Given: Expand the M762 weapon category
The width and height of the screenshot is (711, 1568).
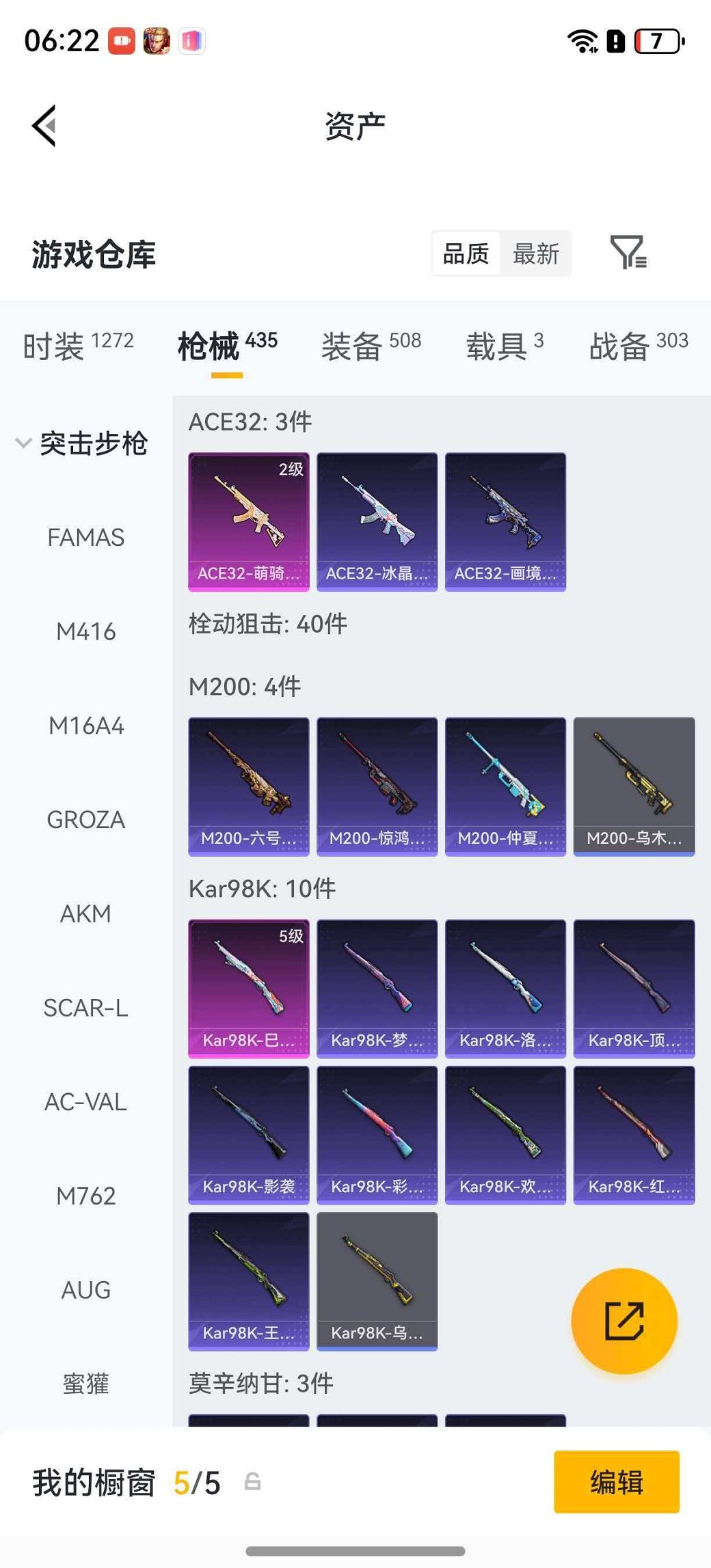Looking at the screenshot, I should 85,1196.
